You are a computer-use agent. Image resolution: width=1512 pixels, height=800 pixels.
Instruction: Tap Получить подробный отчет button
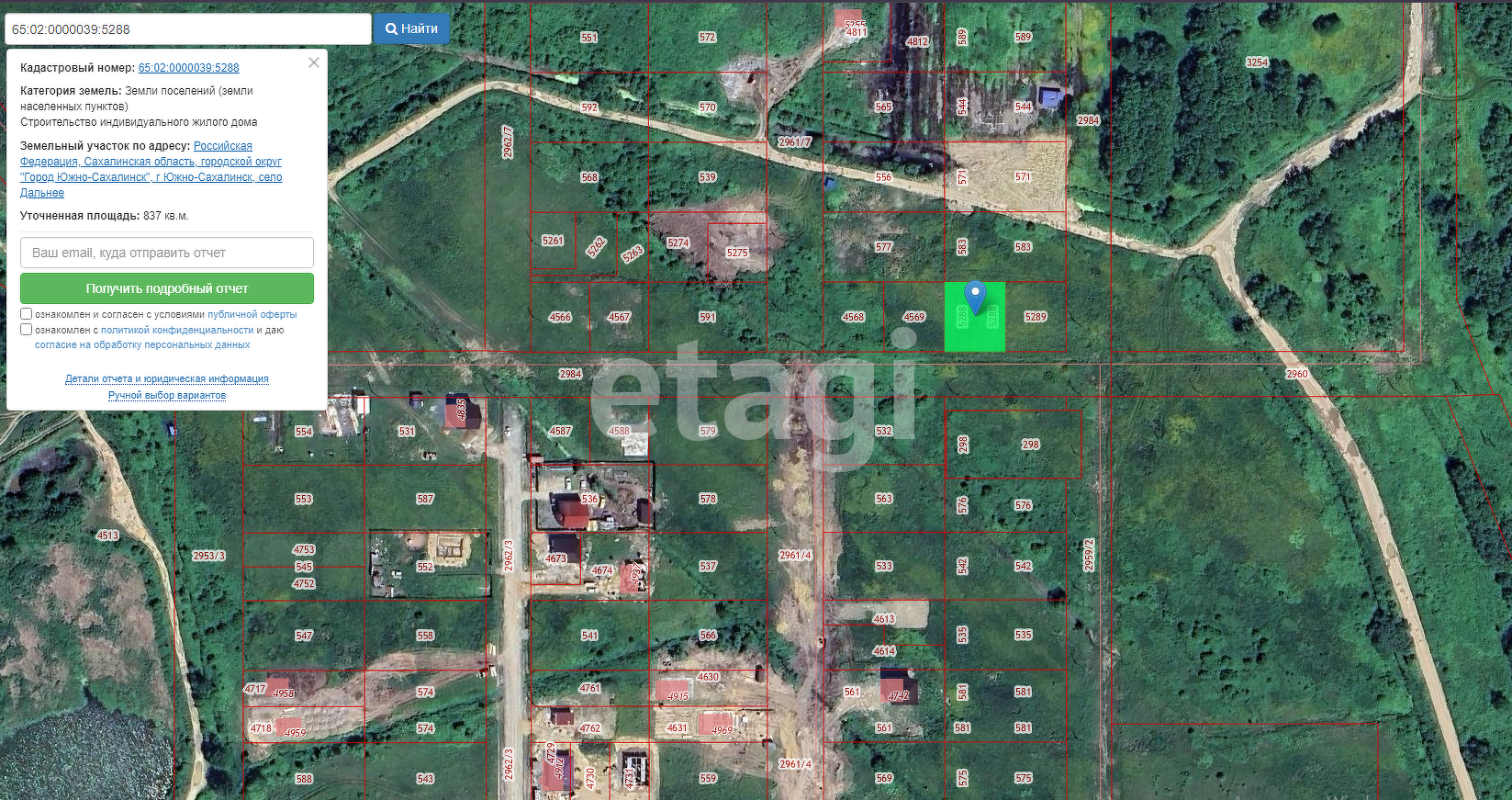(167, 288)
